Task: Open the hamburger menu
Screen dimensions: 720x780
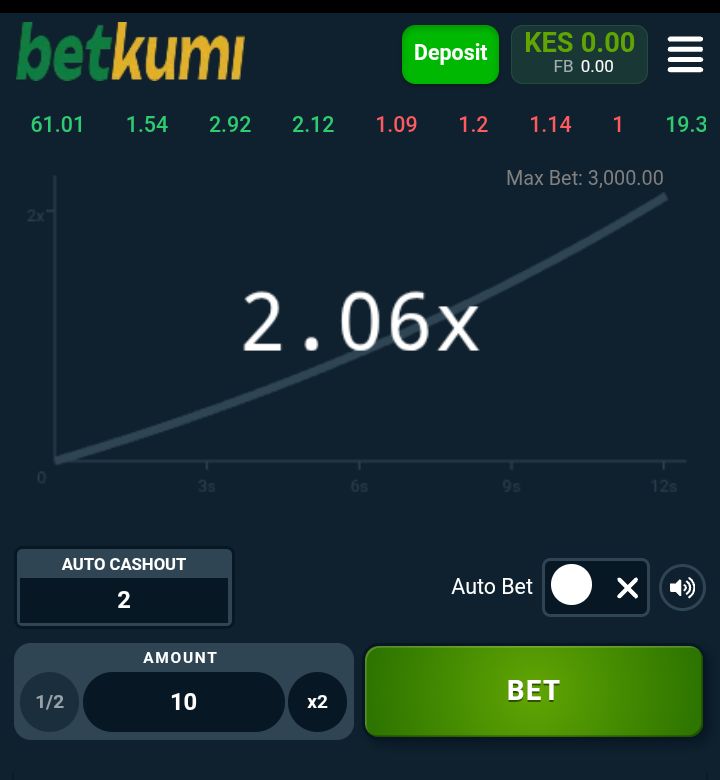Action: tap(685, 54)
